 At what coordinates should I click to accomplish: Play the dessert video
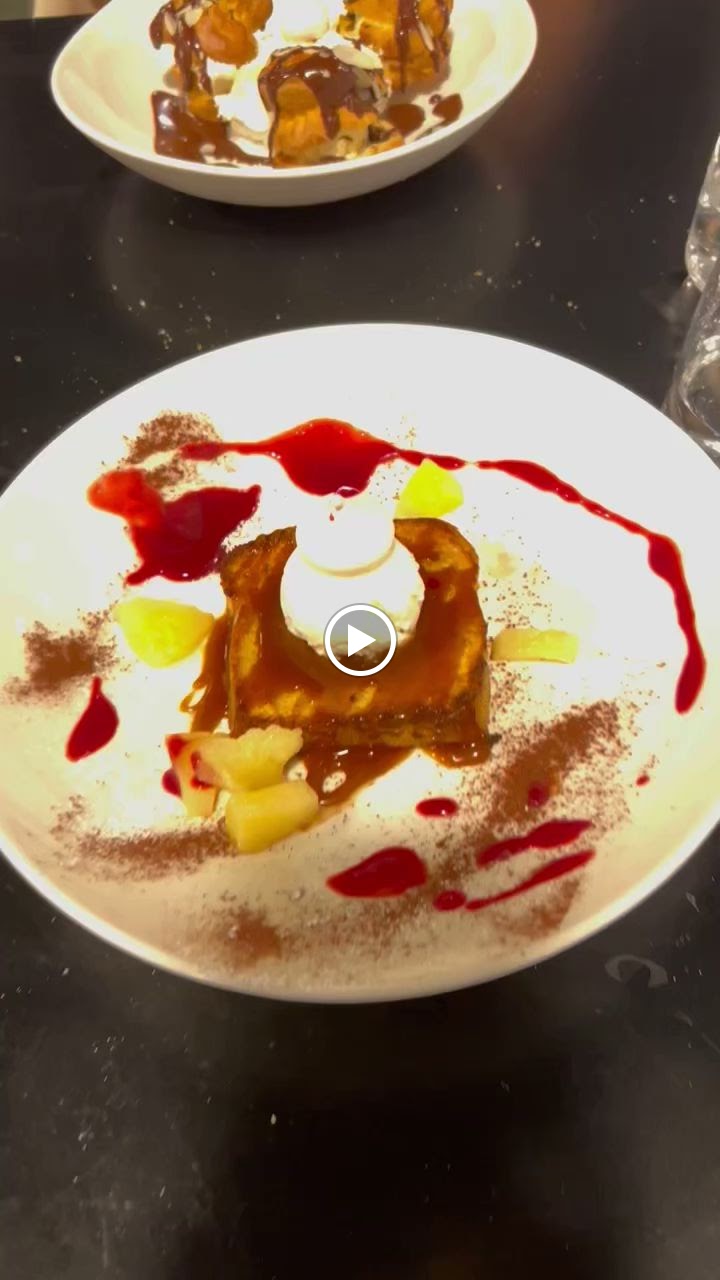click(360, 640)
